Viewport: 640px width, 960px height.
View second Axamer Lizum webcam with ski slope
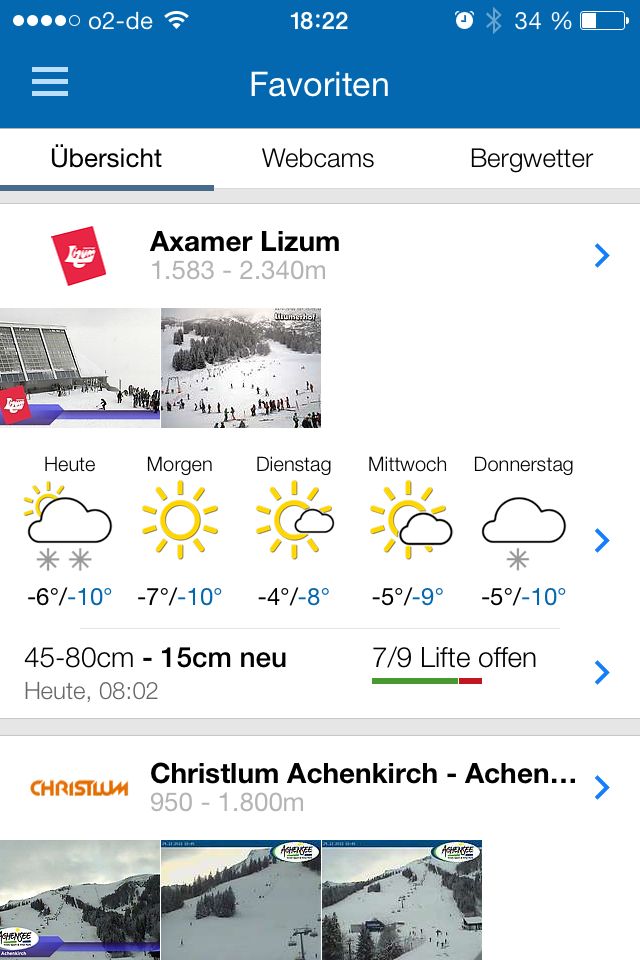[241, 368]
